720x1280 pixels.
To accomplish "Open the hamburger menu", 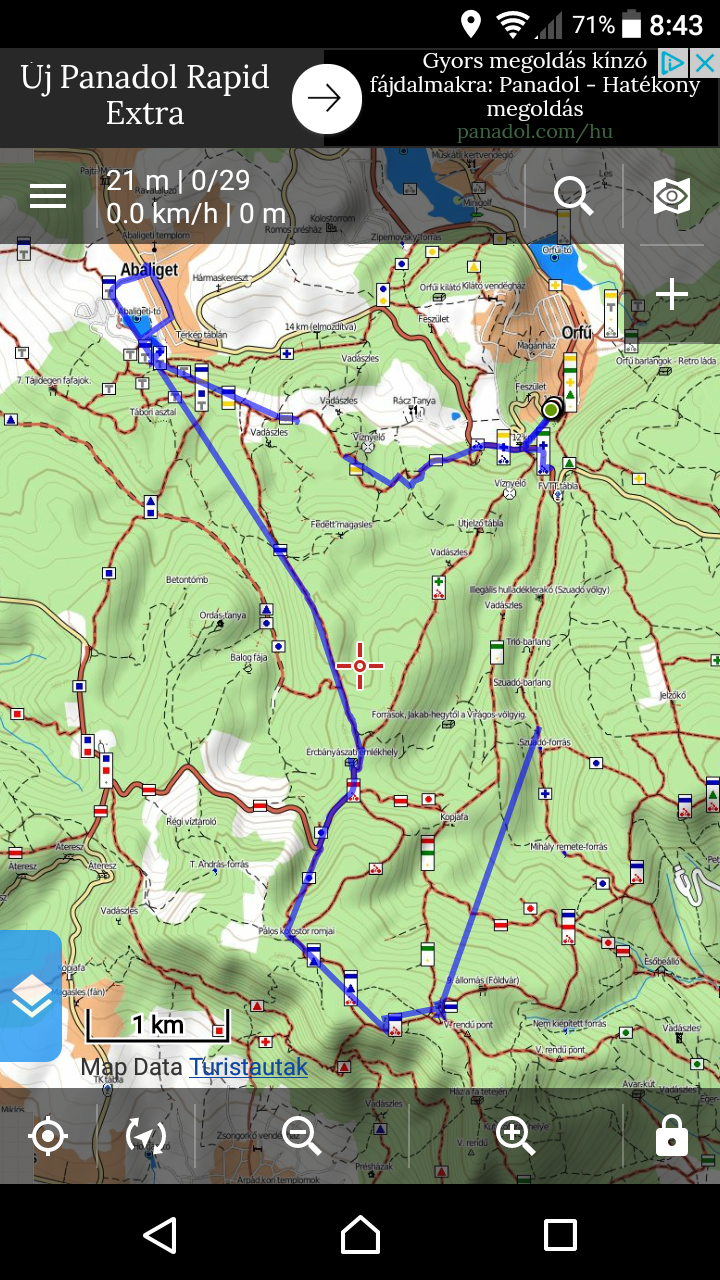I will [x=48, y=196].
